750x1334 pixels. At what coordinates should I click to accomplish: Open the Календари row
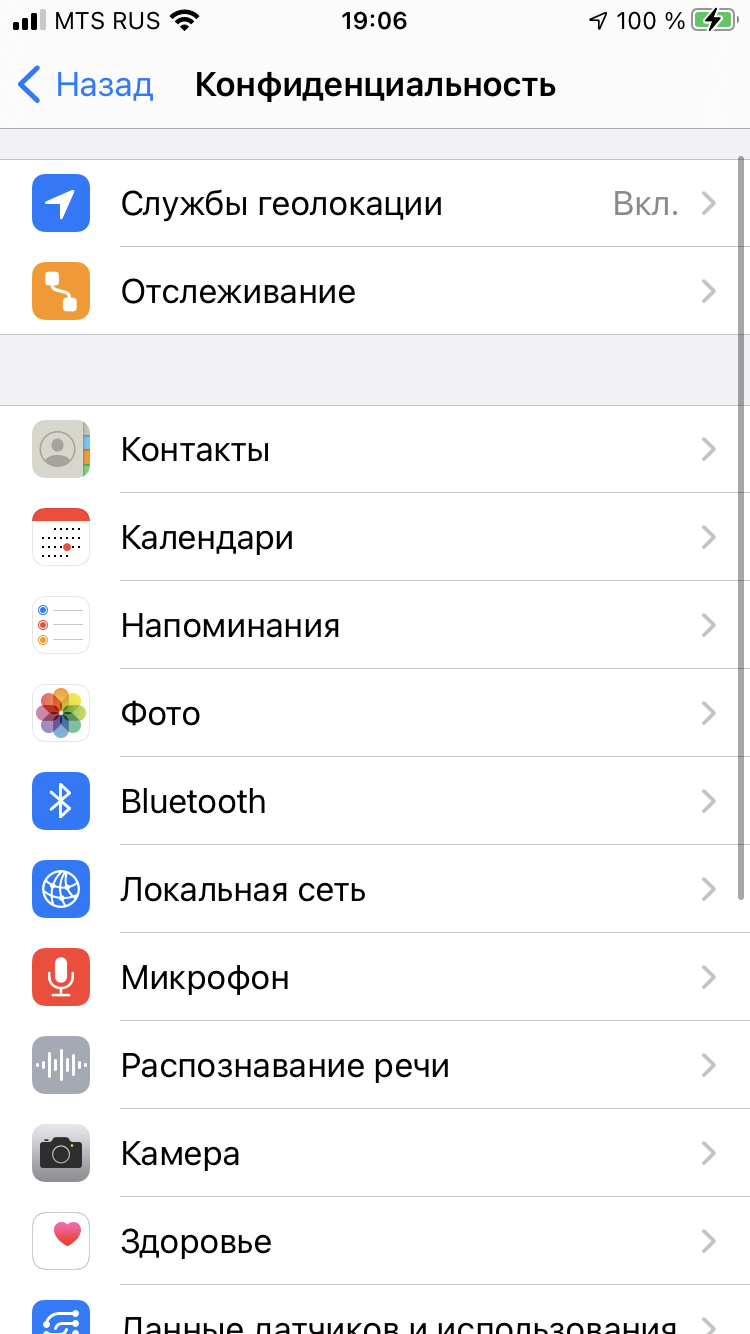point(375,538)
